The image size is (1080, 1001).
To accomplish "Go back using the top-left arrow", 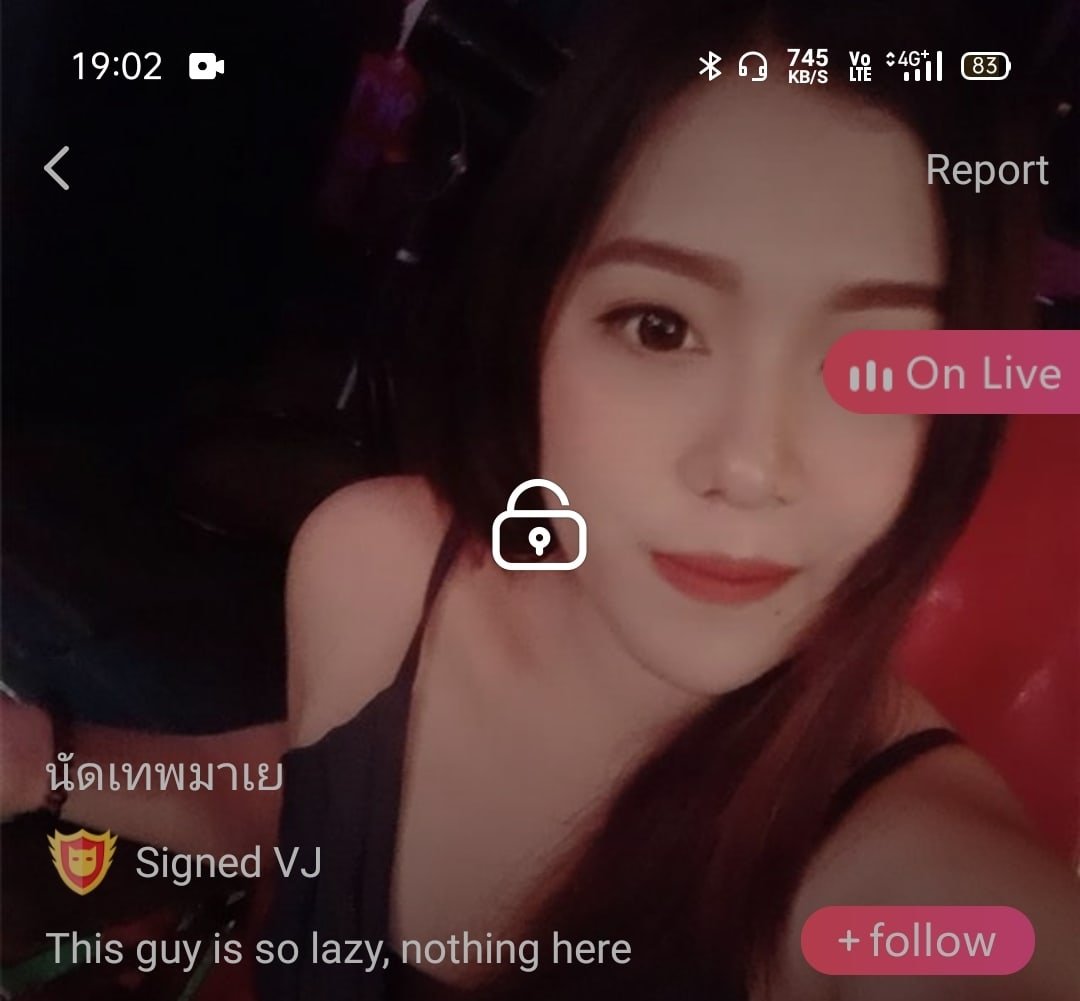I will 58,168.
